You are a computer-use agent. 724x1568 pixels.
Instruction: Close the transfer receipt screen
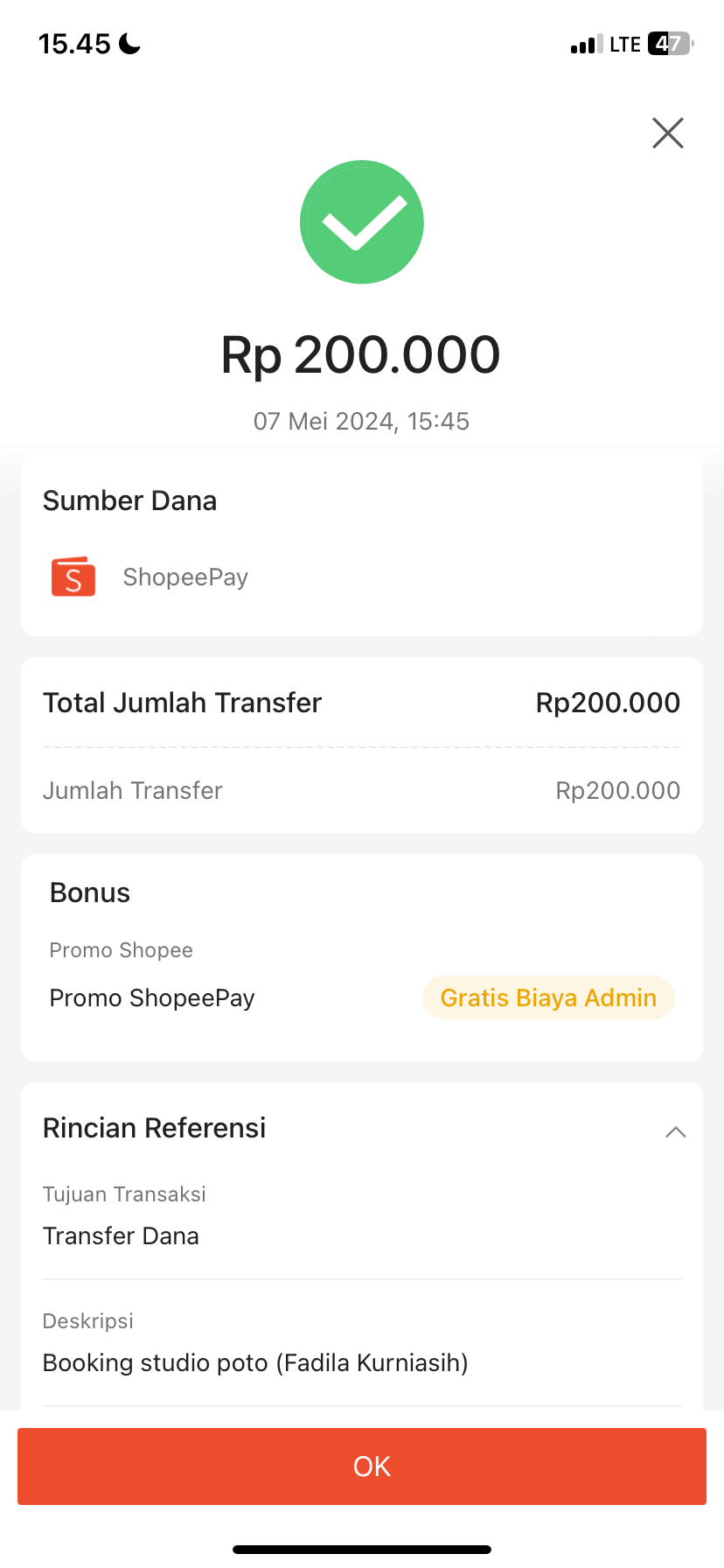click(668, 133)
